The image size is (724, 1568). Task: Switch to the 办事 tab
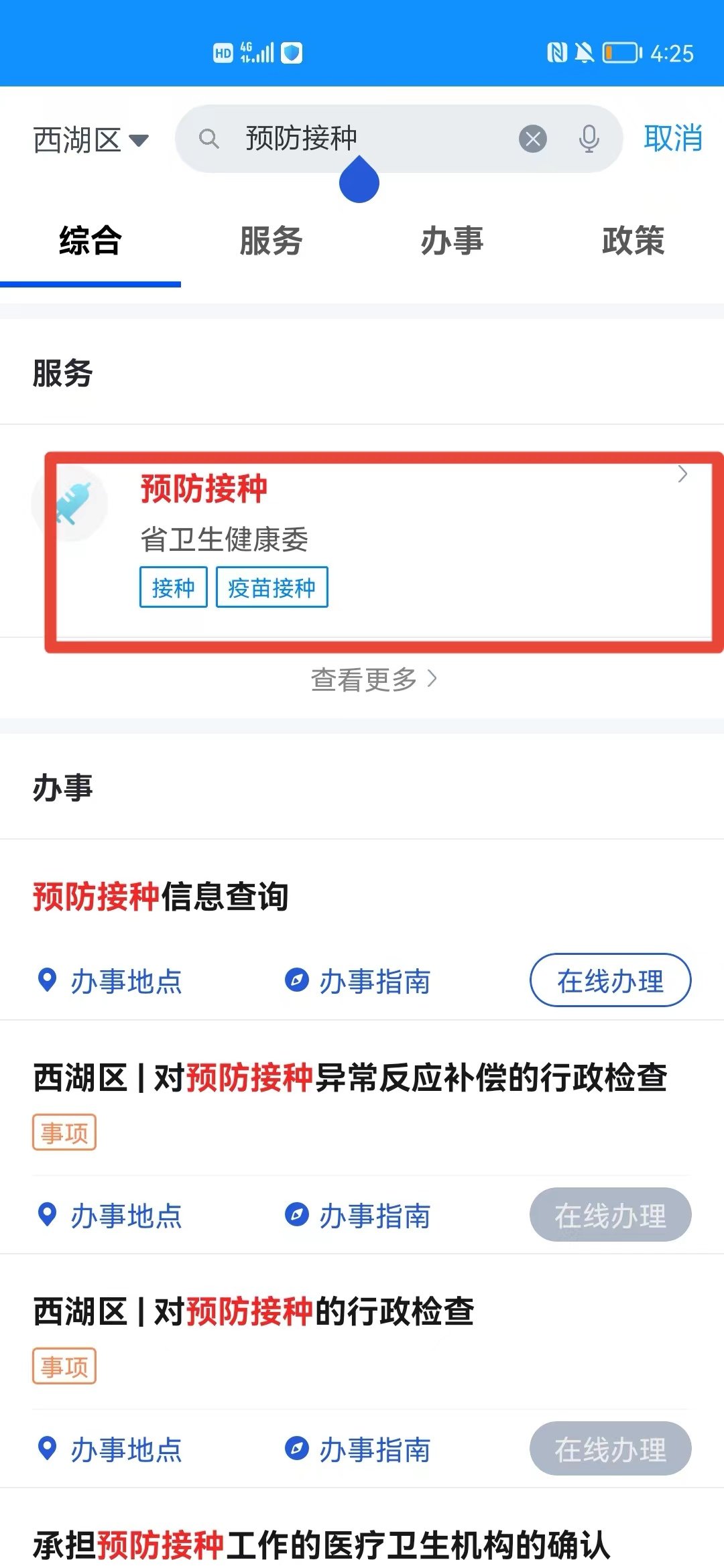[x=452, y=241]
